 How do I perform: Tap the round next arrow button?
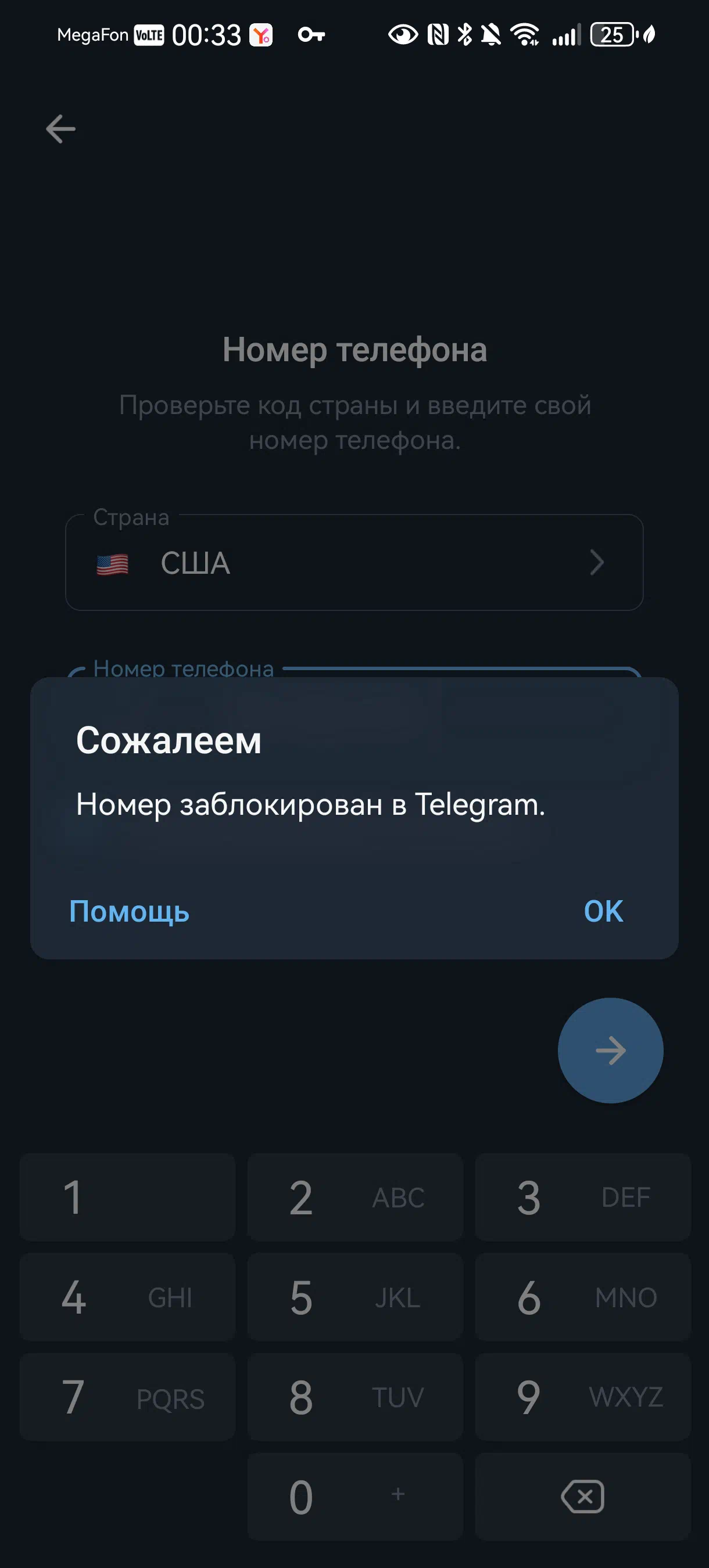(610, 1050)
